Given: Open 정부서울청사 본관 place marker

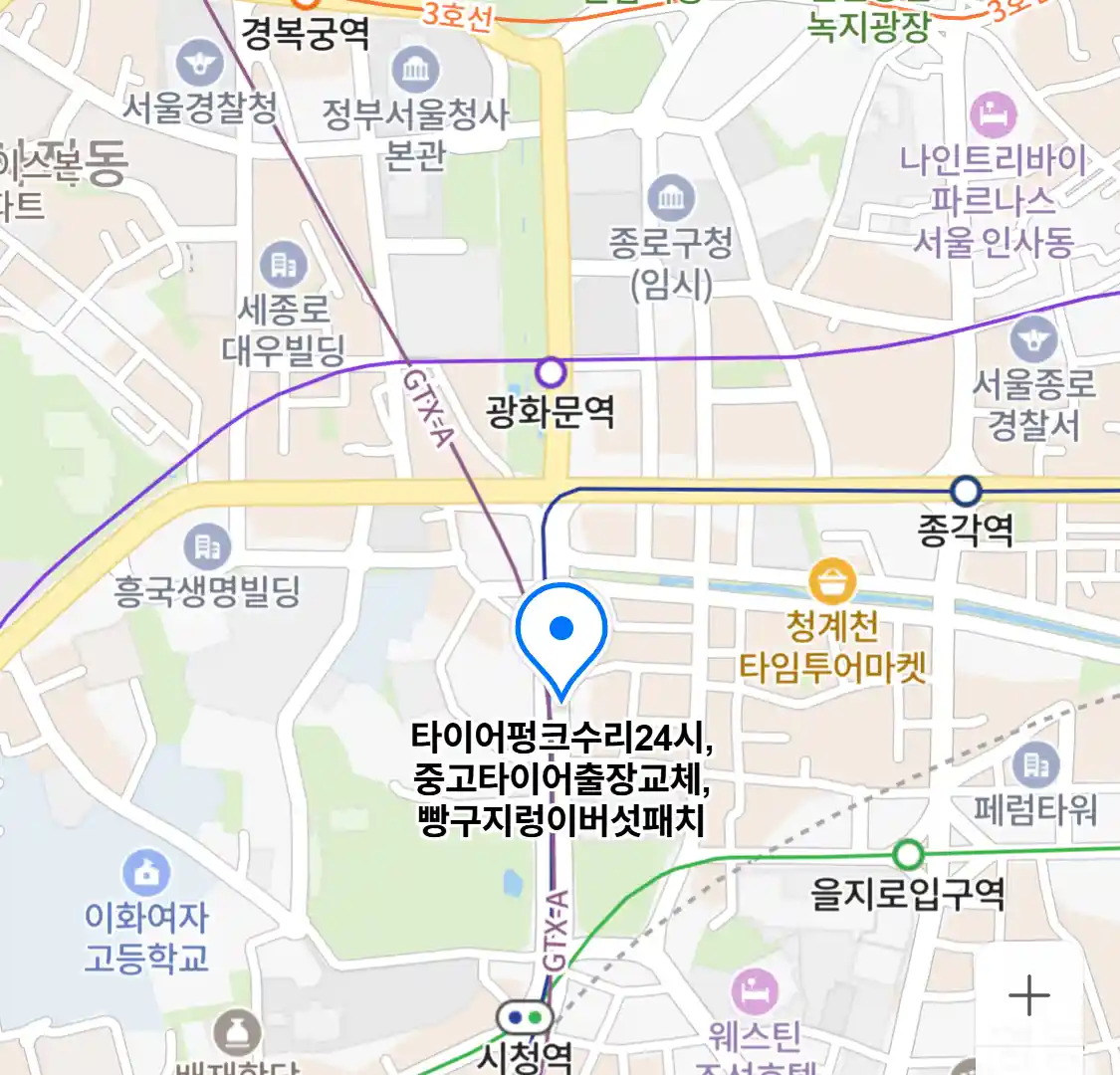Looking at the screenshot, I should (415, 71).
